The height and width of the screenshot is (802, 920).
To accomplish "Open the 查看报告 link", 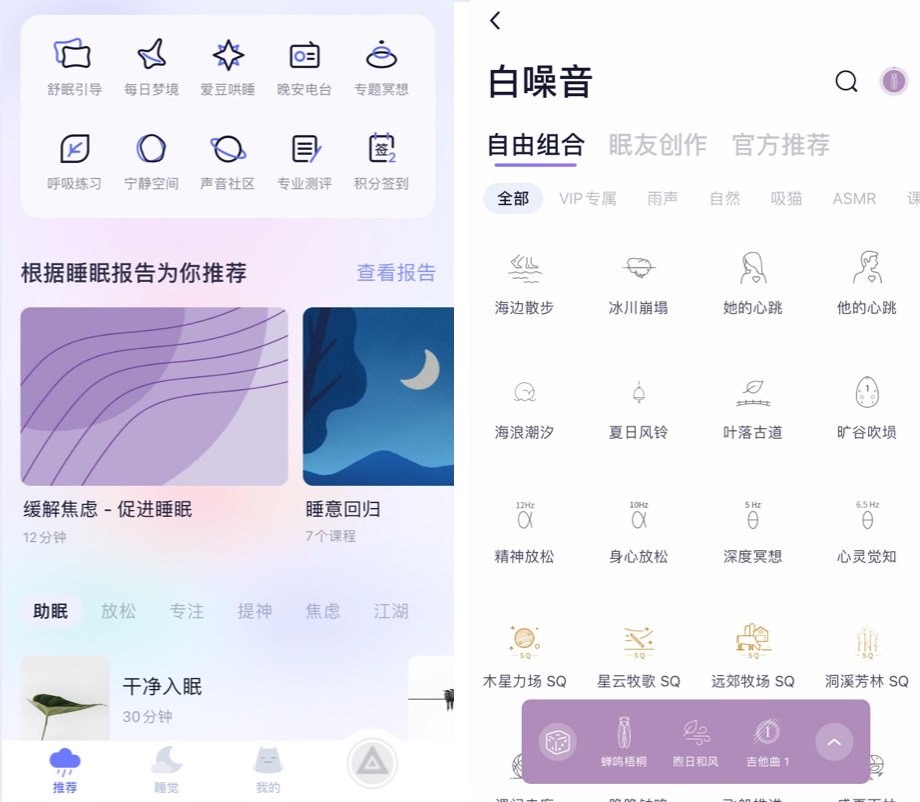I will (x=396, y=273).
